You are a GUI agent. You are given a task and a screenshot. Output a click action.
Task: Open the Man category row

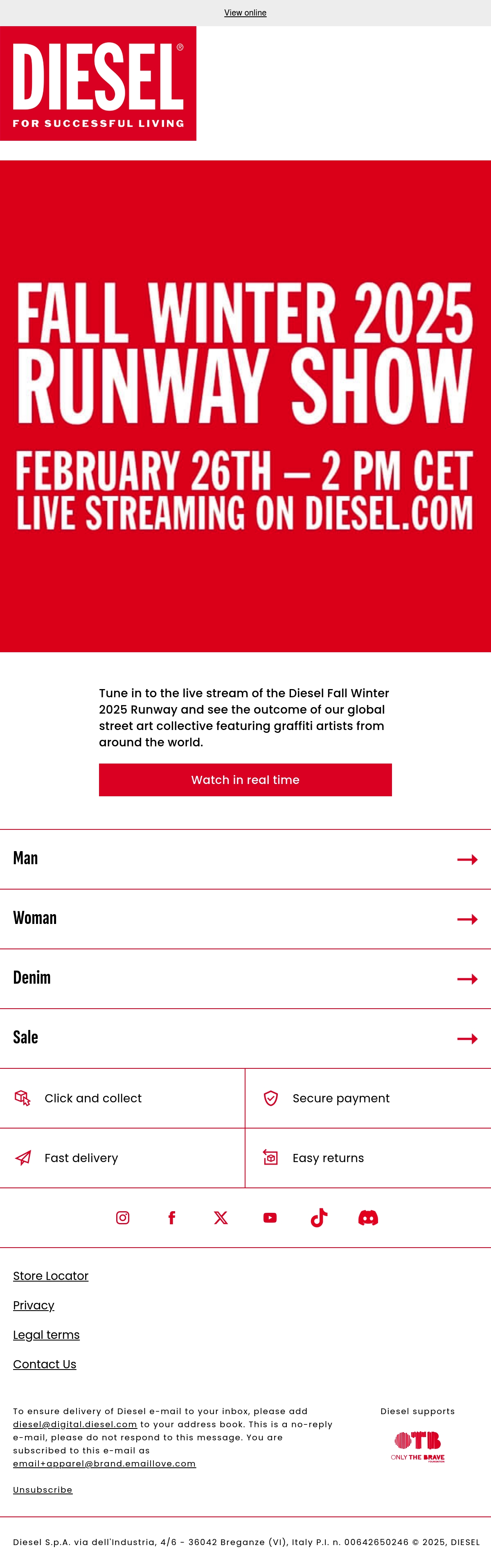point(245,859)
